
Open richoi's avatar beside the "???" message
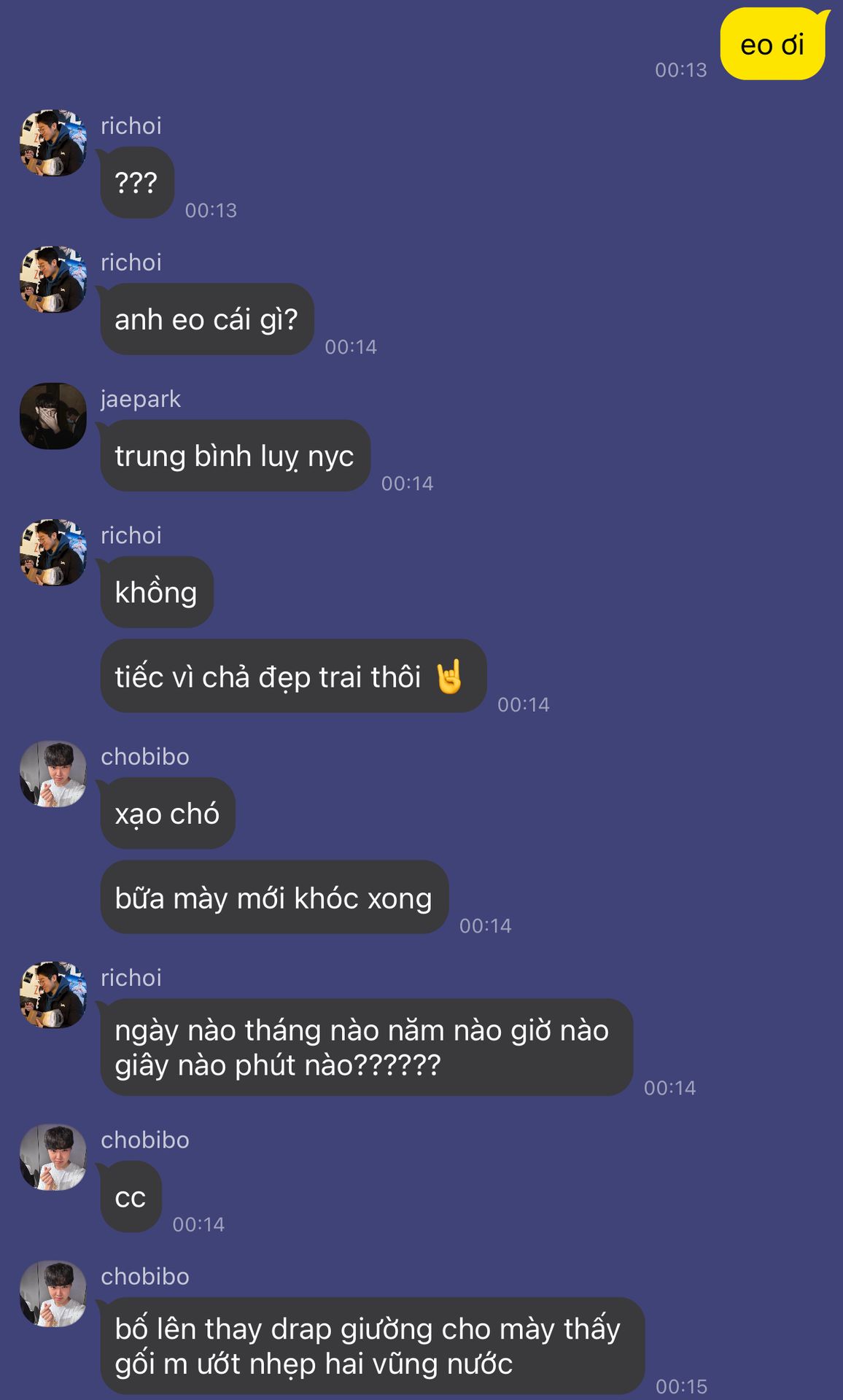tap(53, 143)
